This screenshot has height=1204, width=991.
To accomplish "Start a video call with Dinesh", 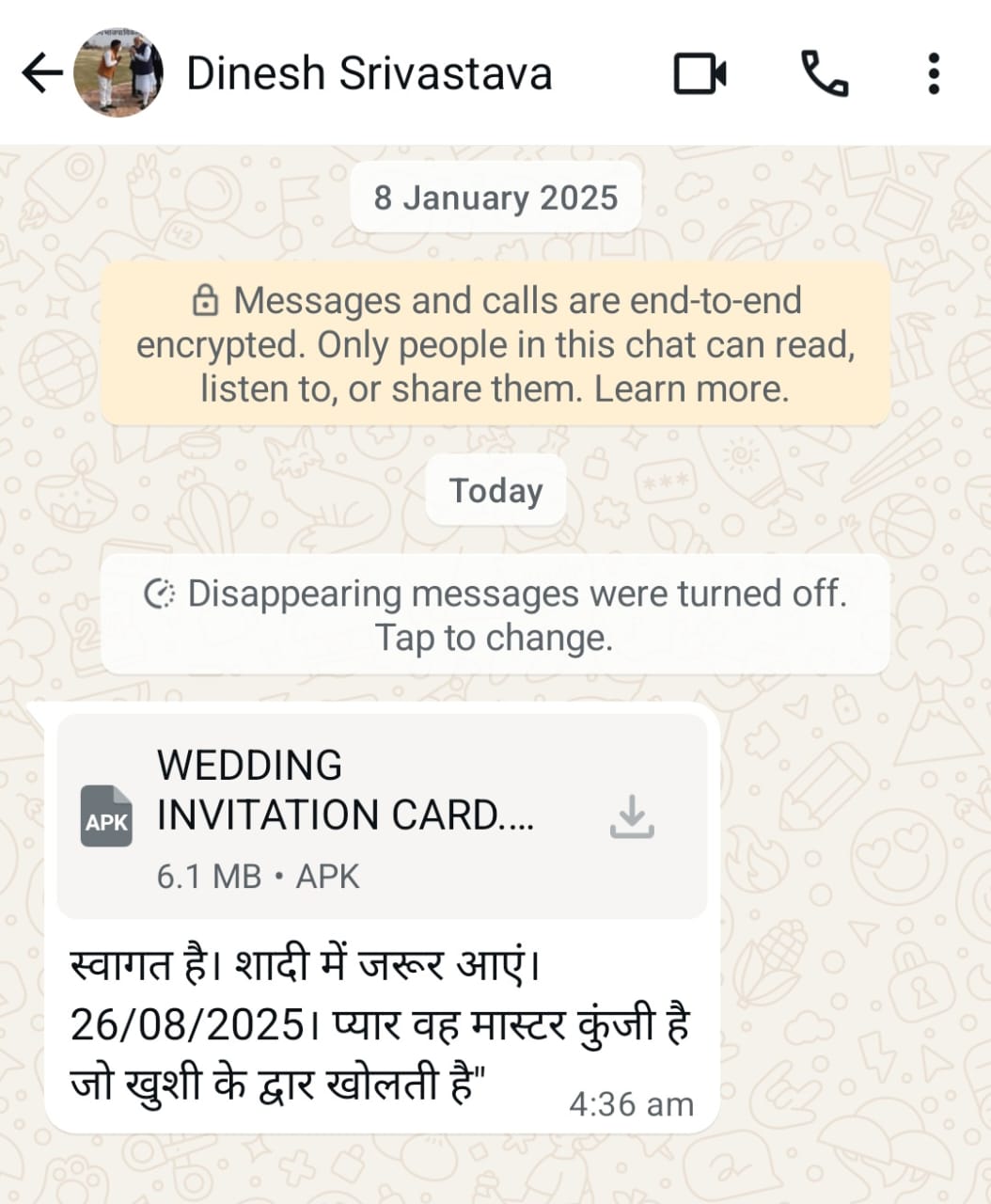I will pos(700,73).
